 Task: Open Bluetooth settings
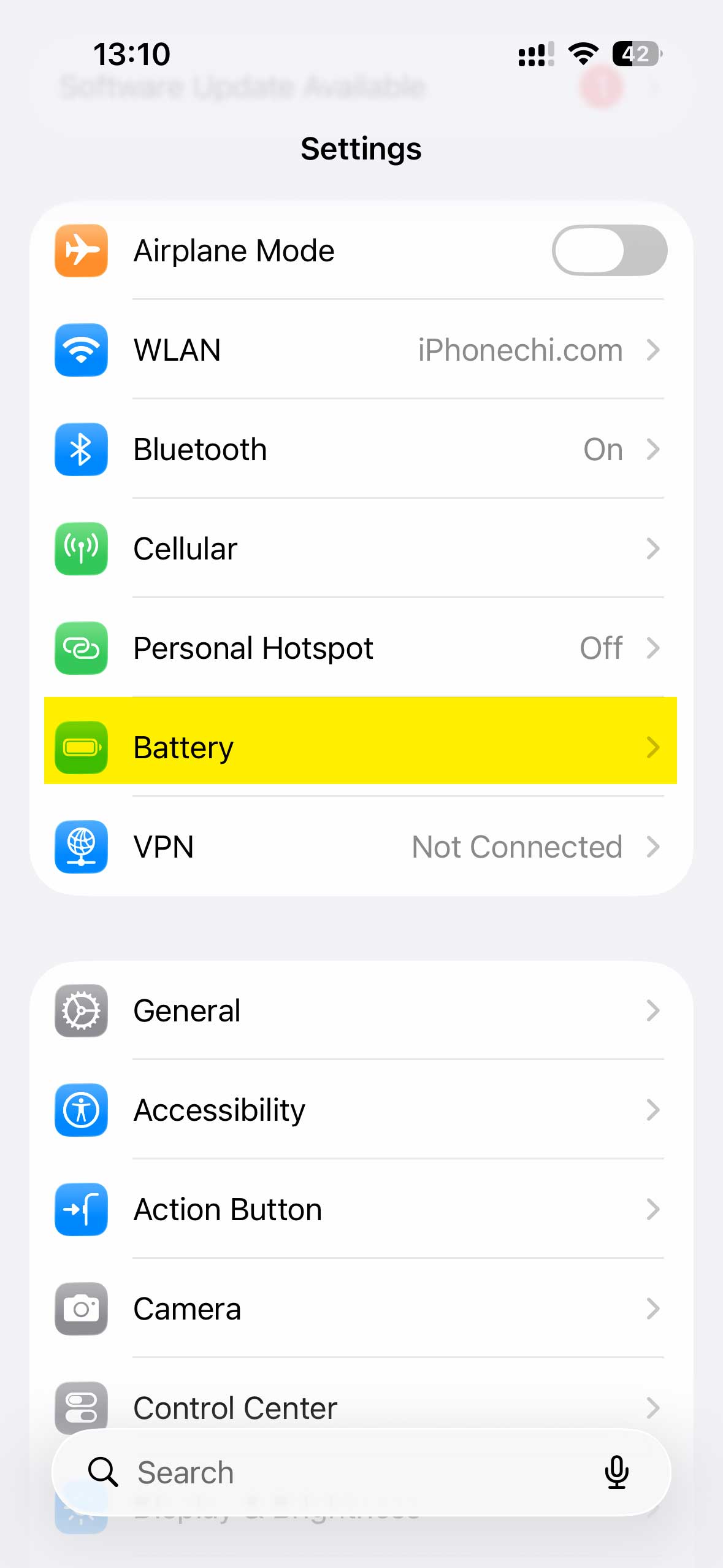[x=361, y=449]
